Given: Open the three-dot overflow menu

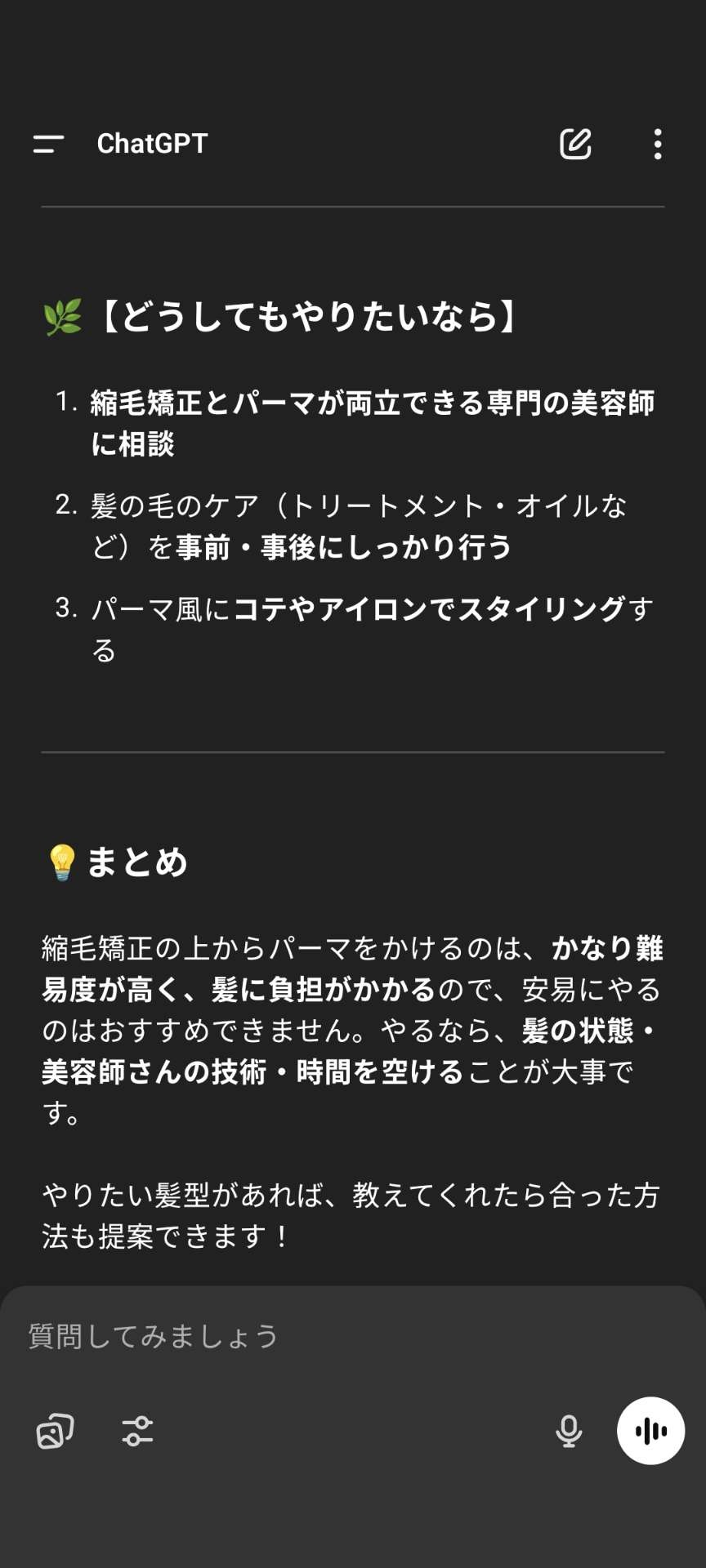Looking at the screenshot, I should click(658, 144).
